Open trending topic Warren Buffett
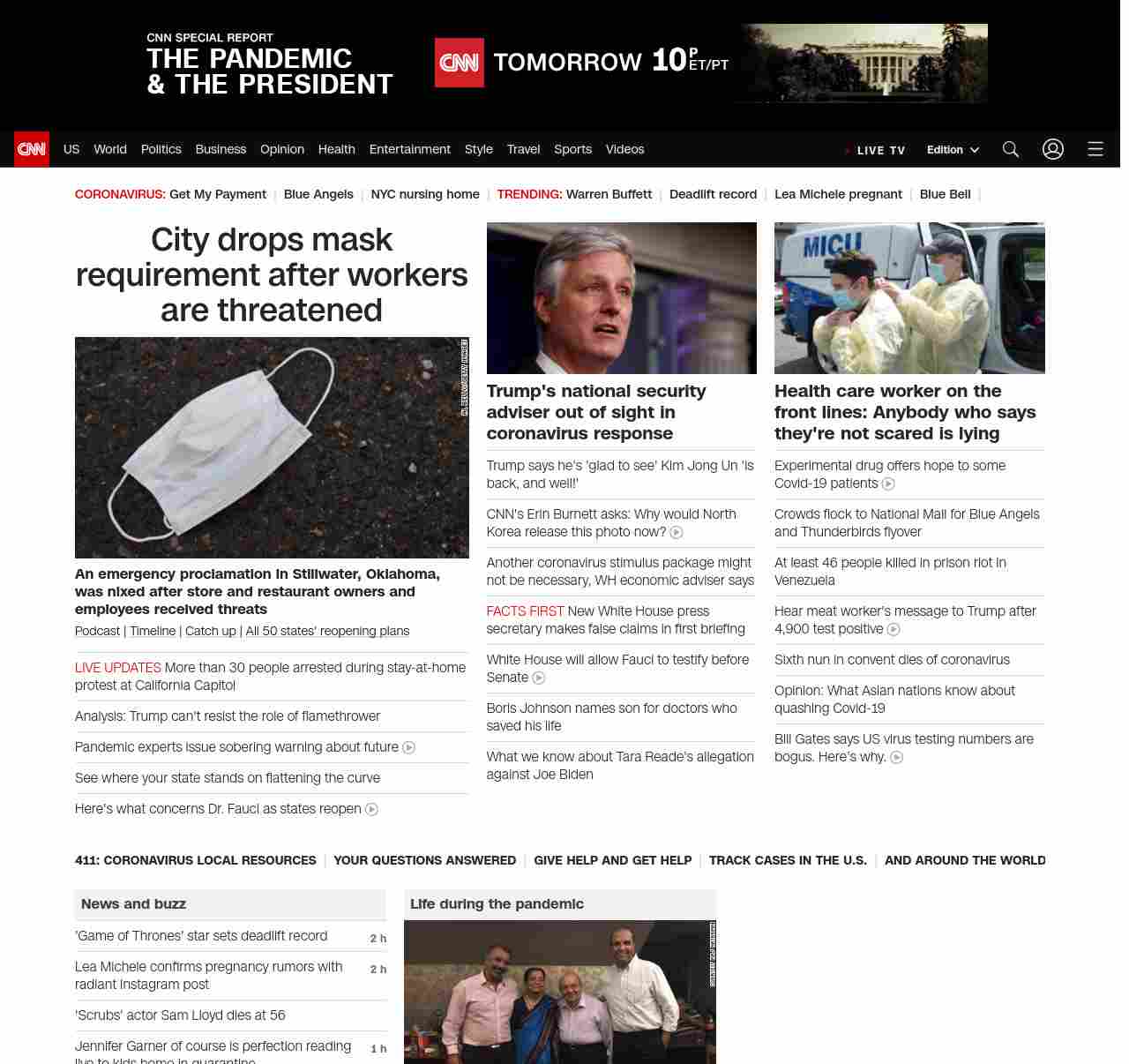This screenshot has width=1129, height=1064. click(609, 194)
